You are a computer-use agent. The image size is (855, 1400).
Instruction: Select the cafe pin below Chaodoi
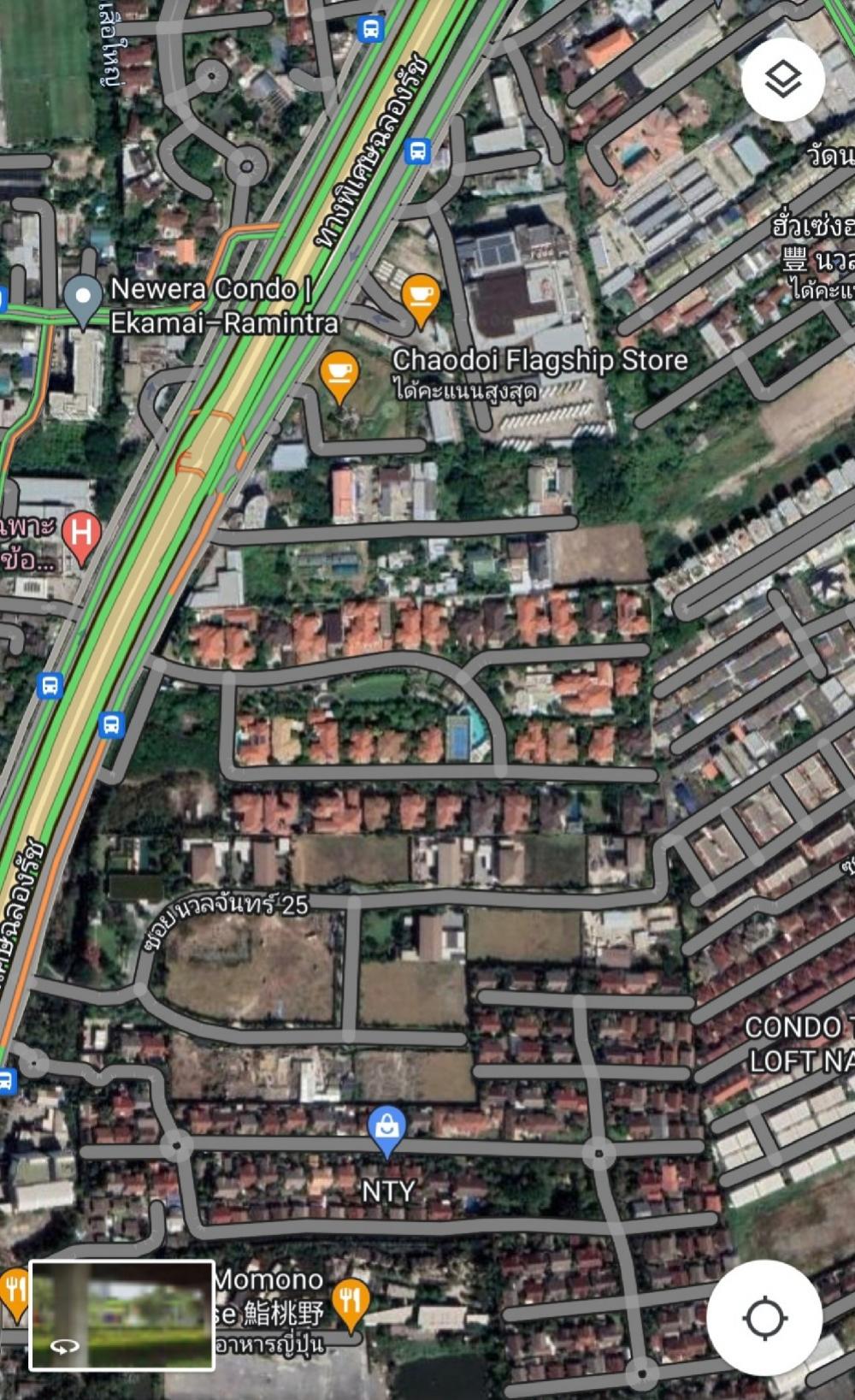[x=339, y=379]
